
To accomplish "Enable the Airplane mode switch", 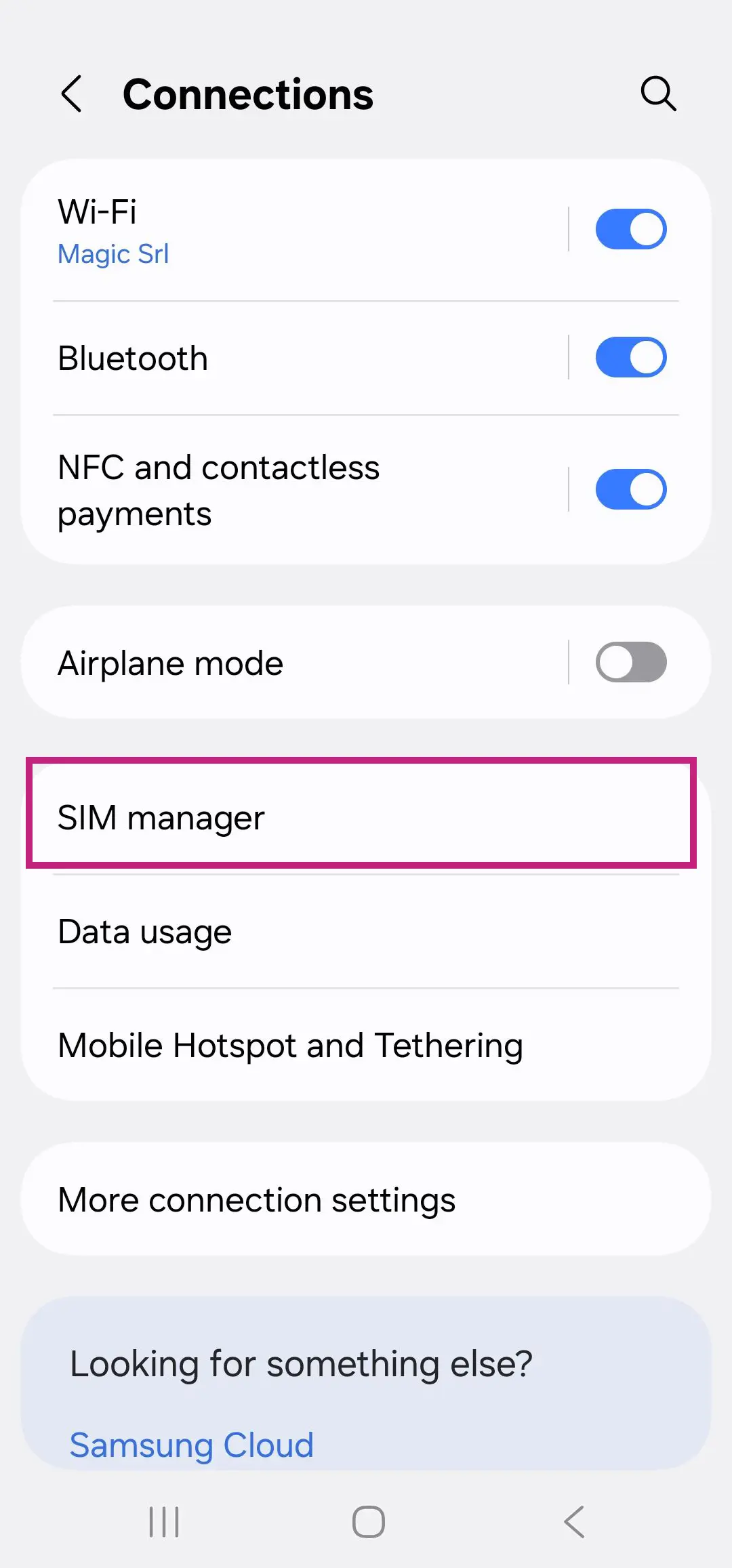I will 631,662.
